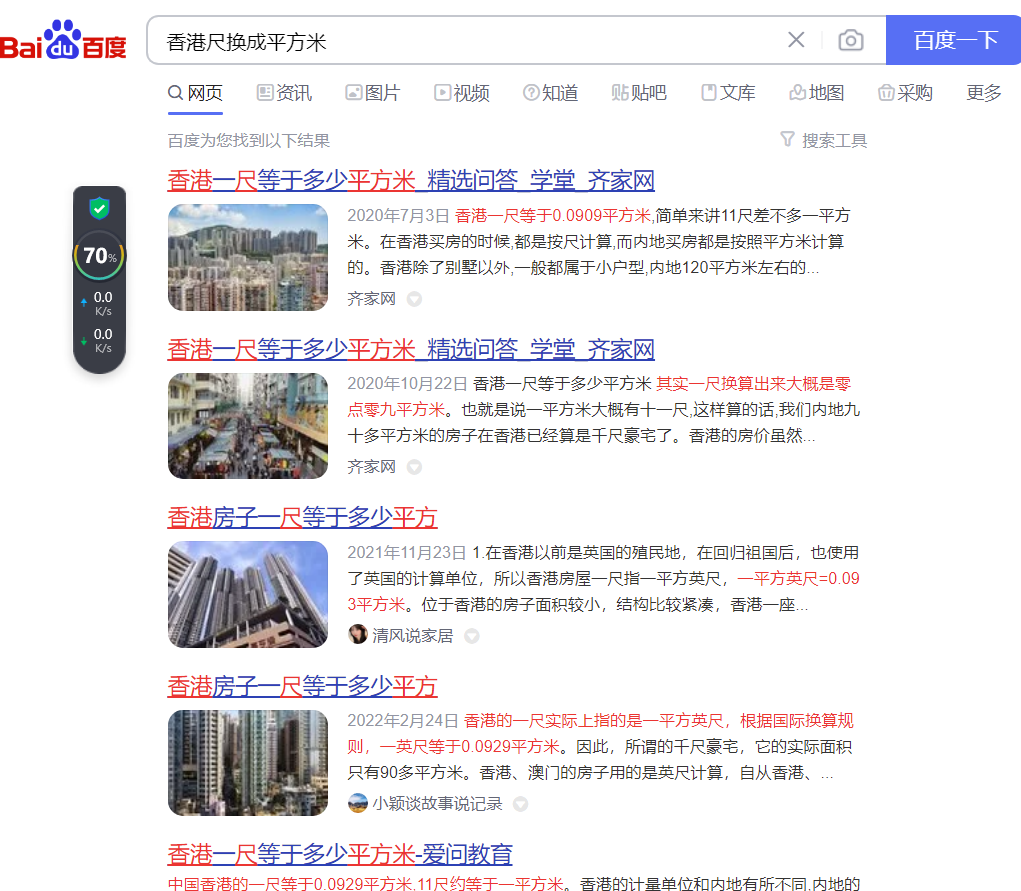Tap the 百度一下 search button
The width and height of the screenshot is (1021, 891).
(954, 40)
